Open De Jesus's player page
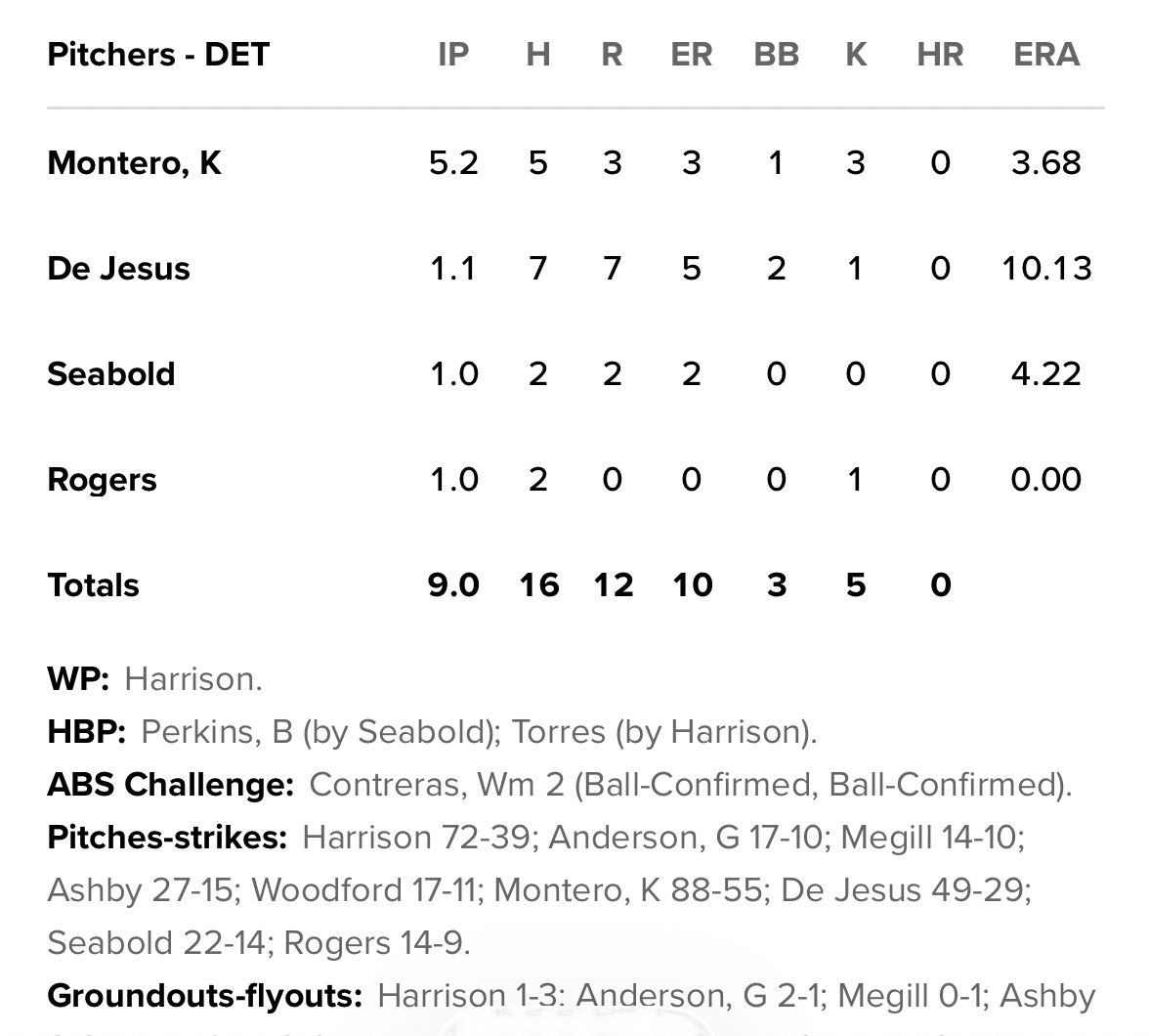The width and height of the screenshot is (1149, 1036). [119, 269]
